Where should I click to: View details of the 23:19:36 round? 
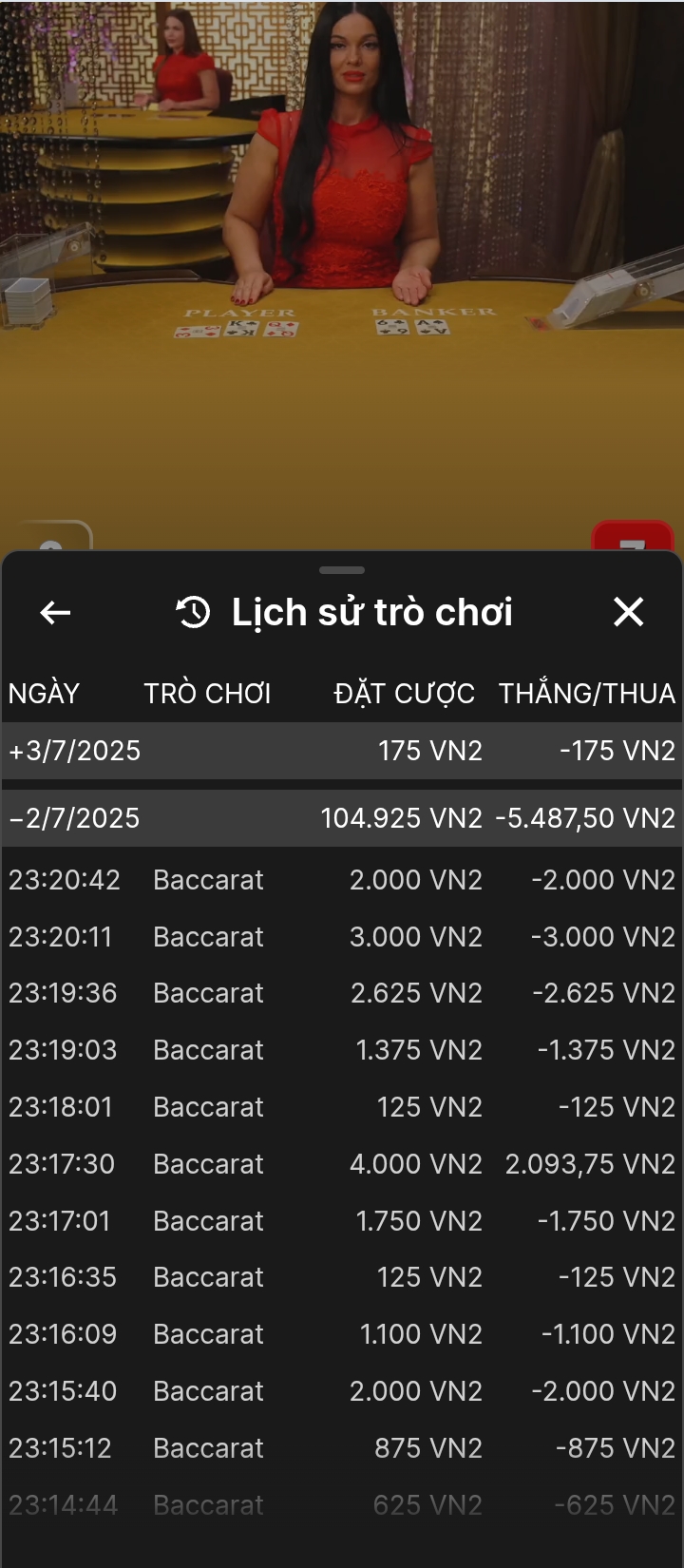pyautogui.click(x=341, y=993)
